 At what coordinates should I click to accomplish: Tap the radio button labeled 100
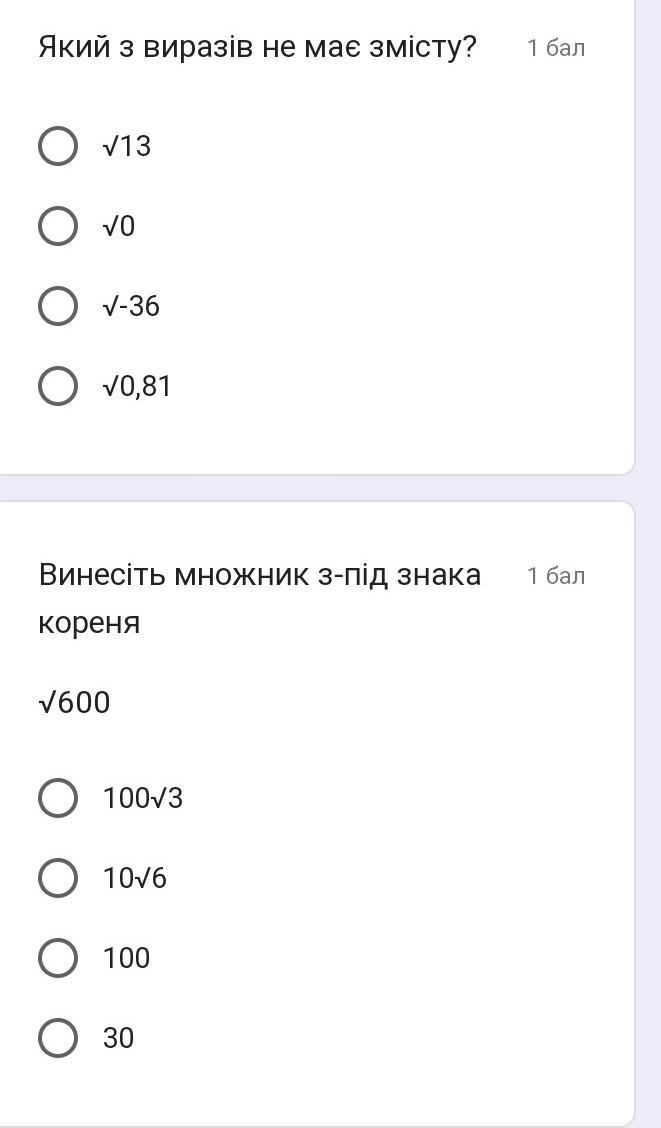click(x=58, y=958)
